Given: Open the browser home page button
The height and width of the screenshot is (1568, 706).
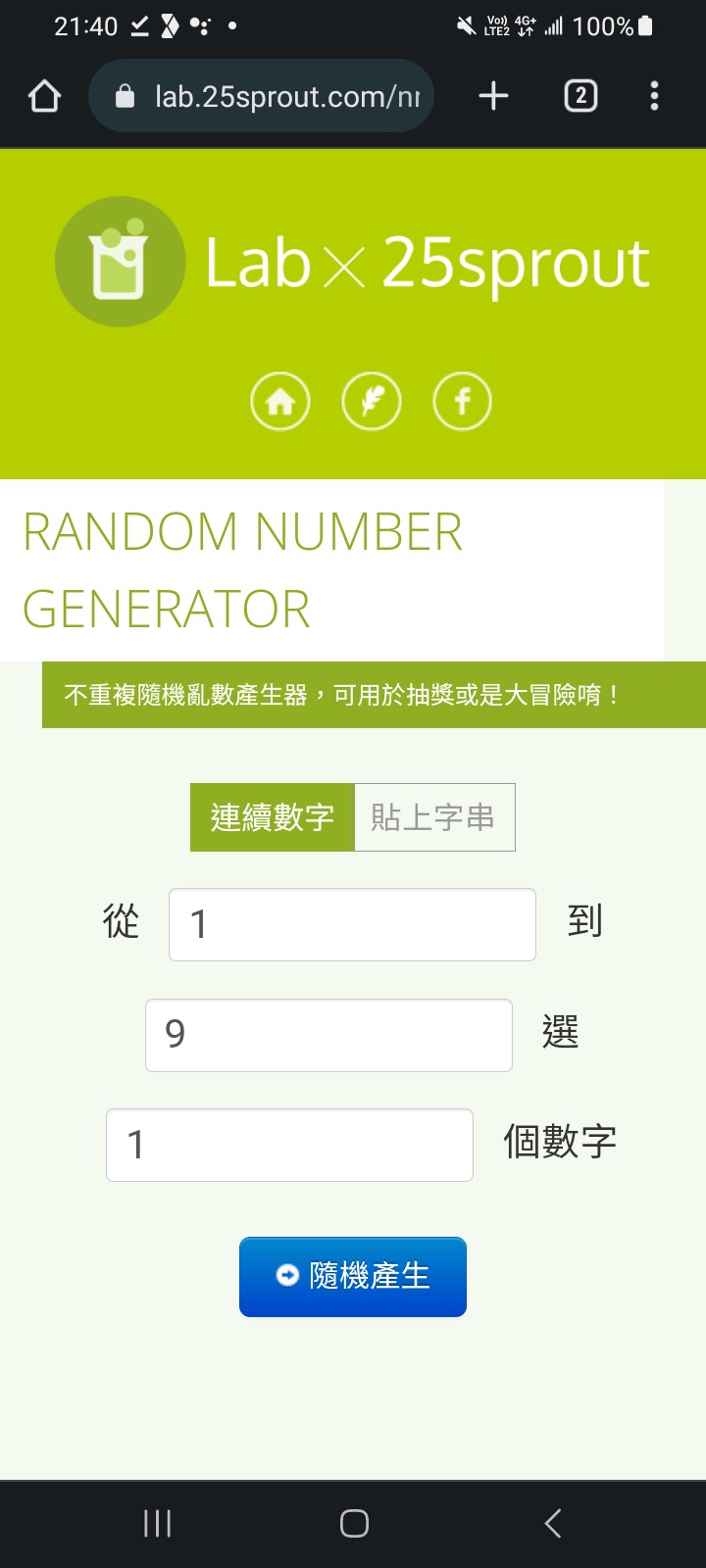Looking at the screenshot, I should coord(45,96).
